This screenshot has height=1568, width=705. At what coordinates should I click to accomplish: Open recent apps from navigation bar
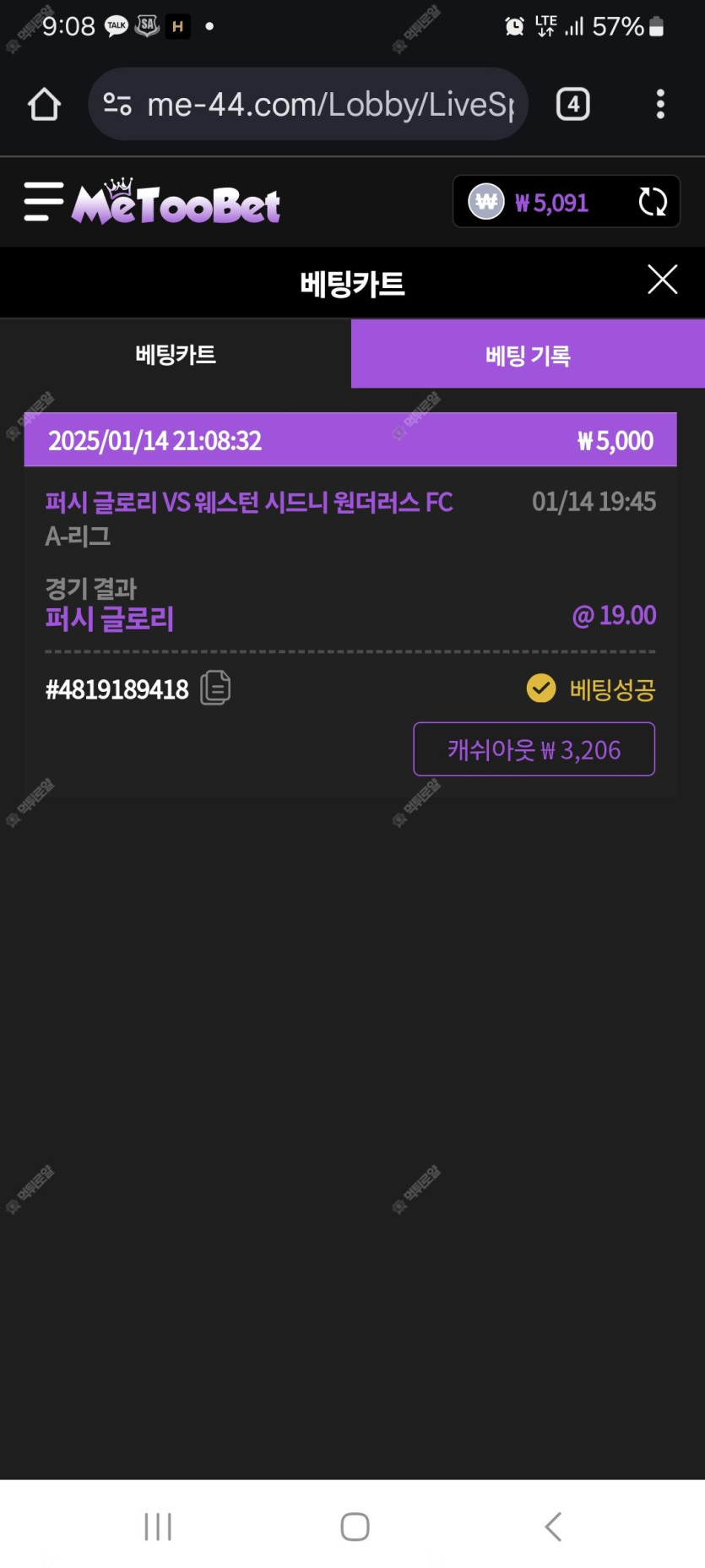(x=158, y=1526)
